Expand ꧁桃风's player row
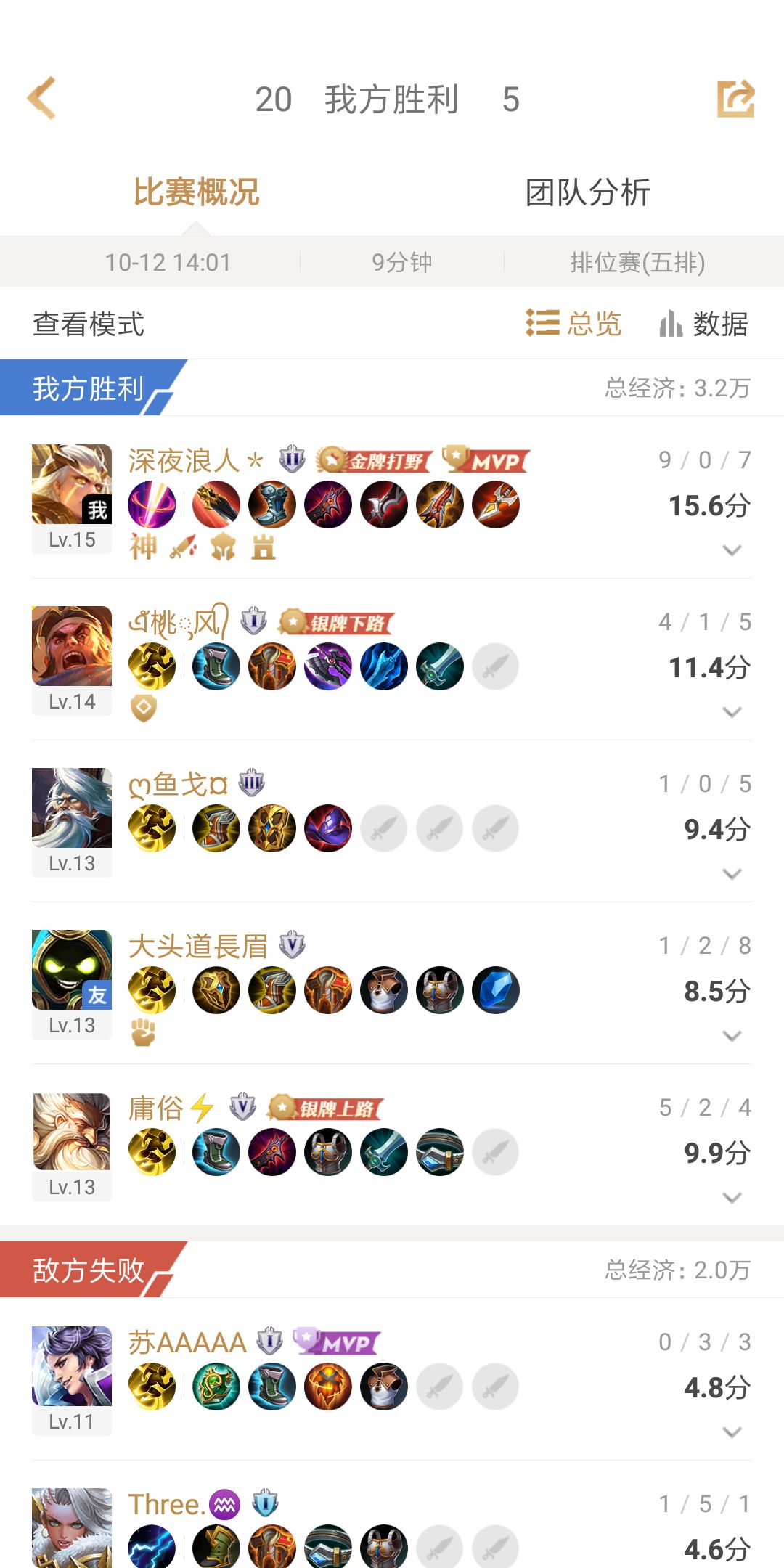This screenshot has width=784, height=1568. 731,712
